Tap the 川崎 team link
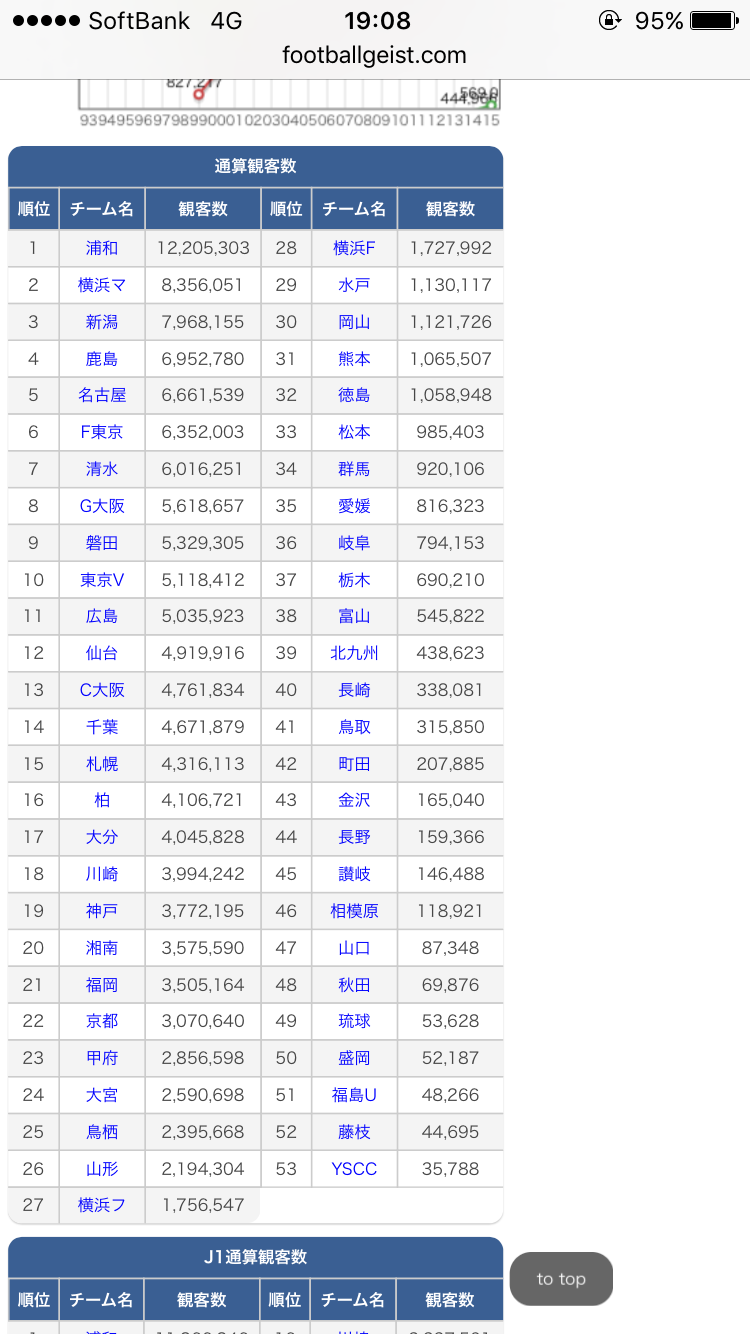750x1334 pixels. coord(102,874)
